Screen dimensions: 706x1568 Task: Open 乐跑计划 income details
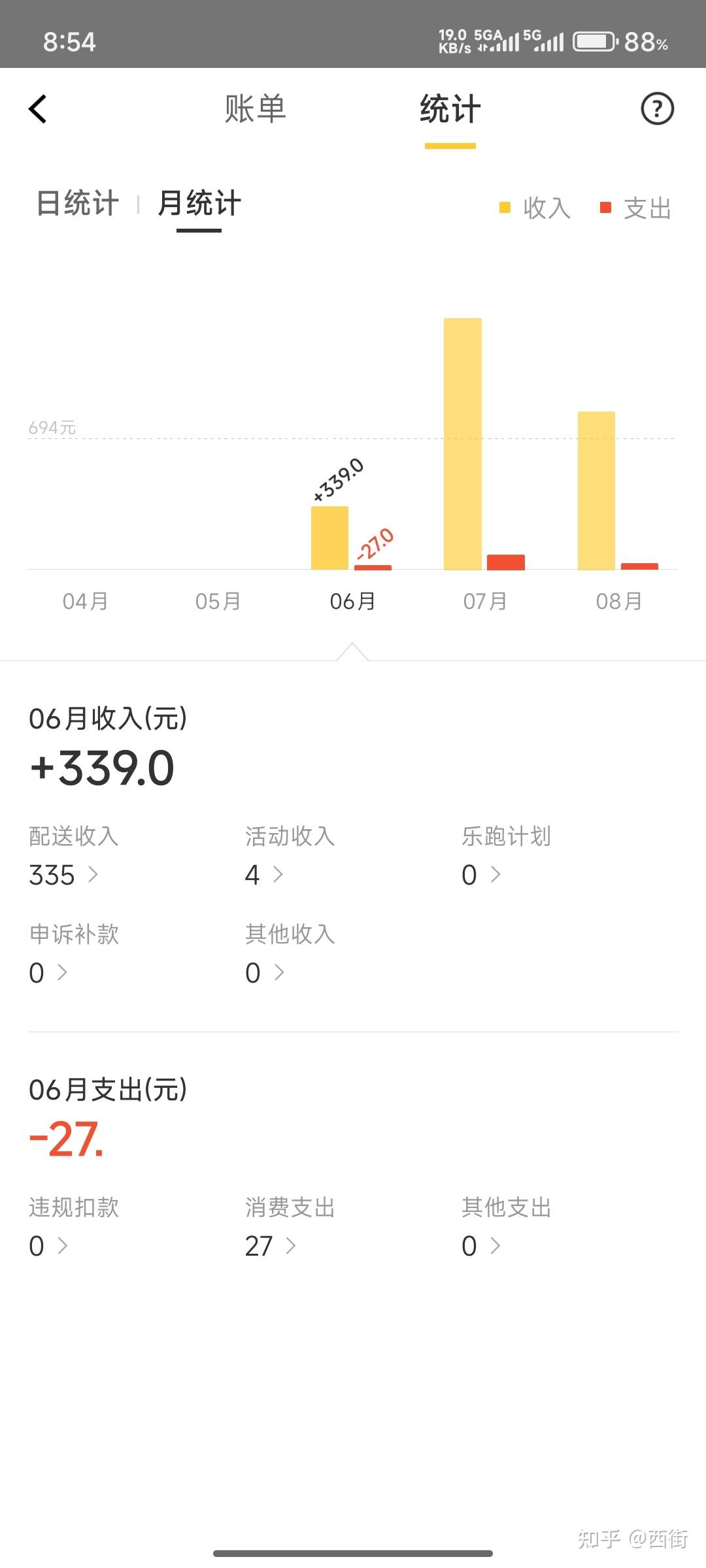(481, 875)
